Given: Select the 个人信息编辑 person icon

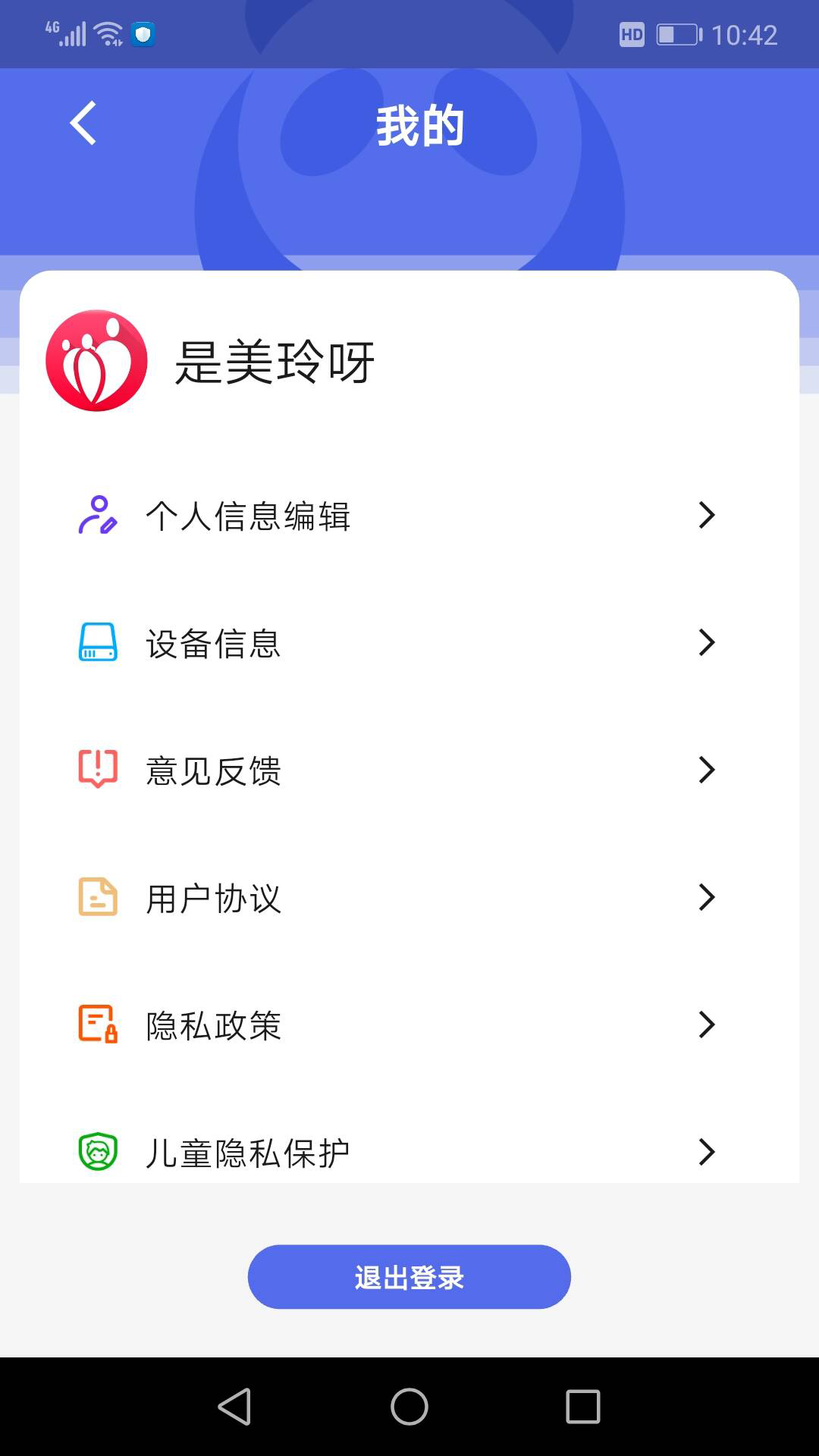Looking at the screenshot, I should click(x=96, y=516).
